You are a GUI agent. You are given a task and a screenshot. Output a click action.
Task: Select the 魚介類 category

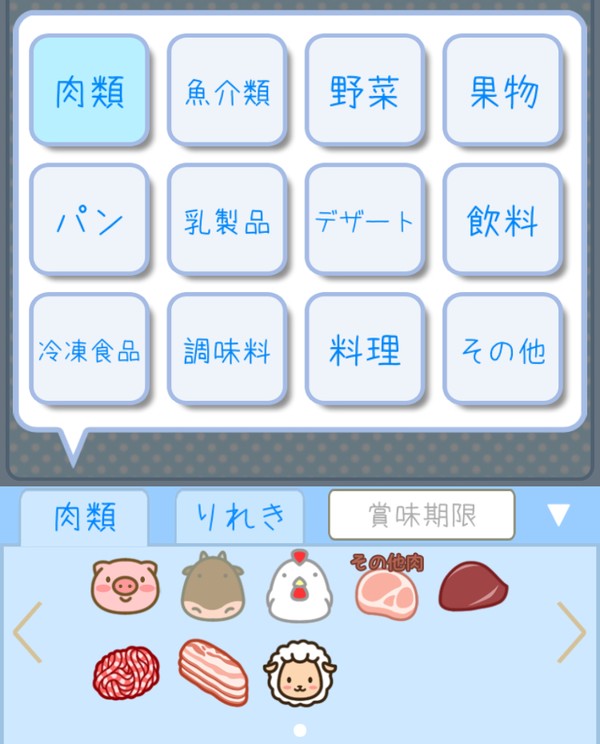(x=227, y=91)
